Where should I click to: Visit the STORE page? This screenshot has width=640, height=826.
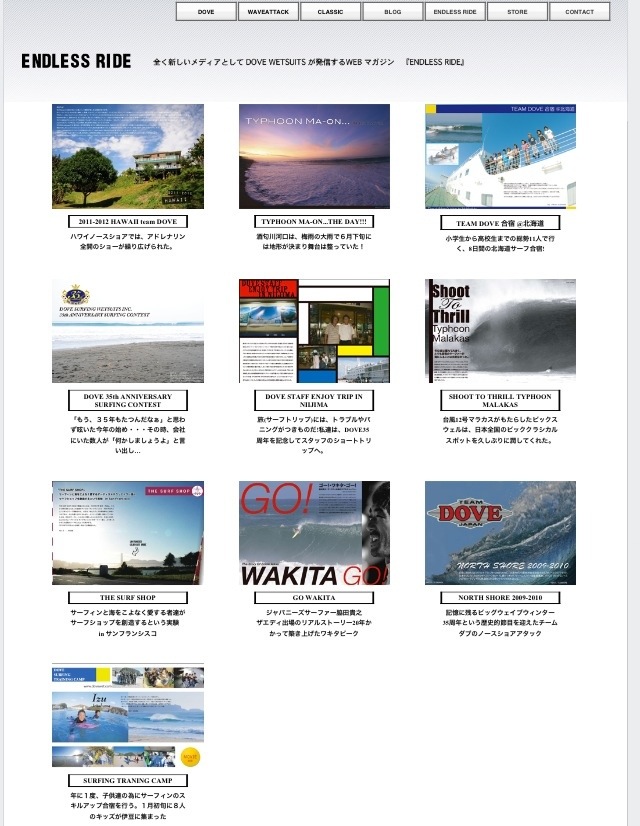[517, 12]
